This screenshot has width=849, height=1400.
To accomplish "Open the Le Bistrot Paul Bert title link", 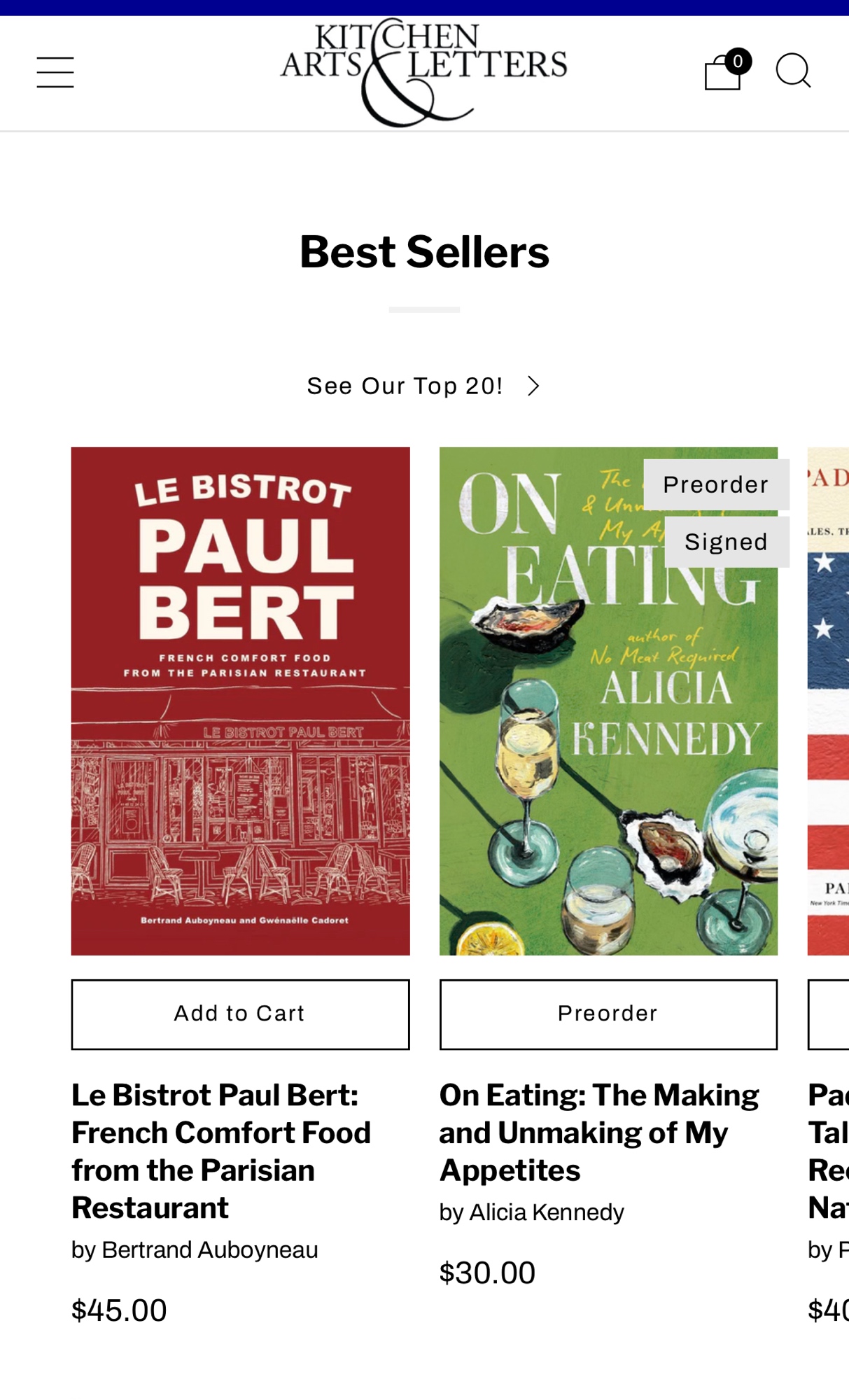I will click(x=220, y=1151).
